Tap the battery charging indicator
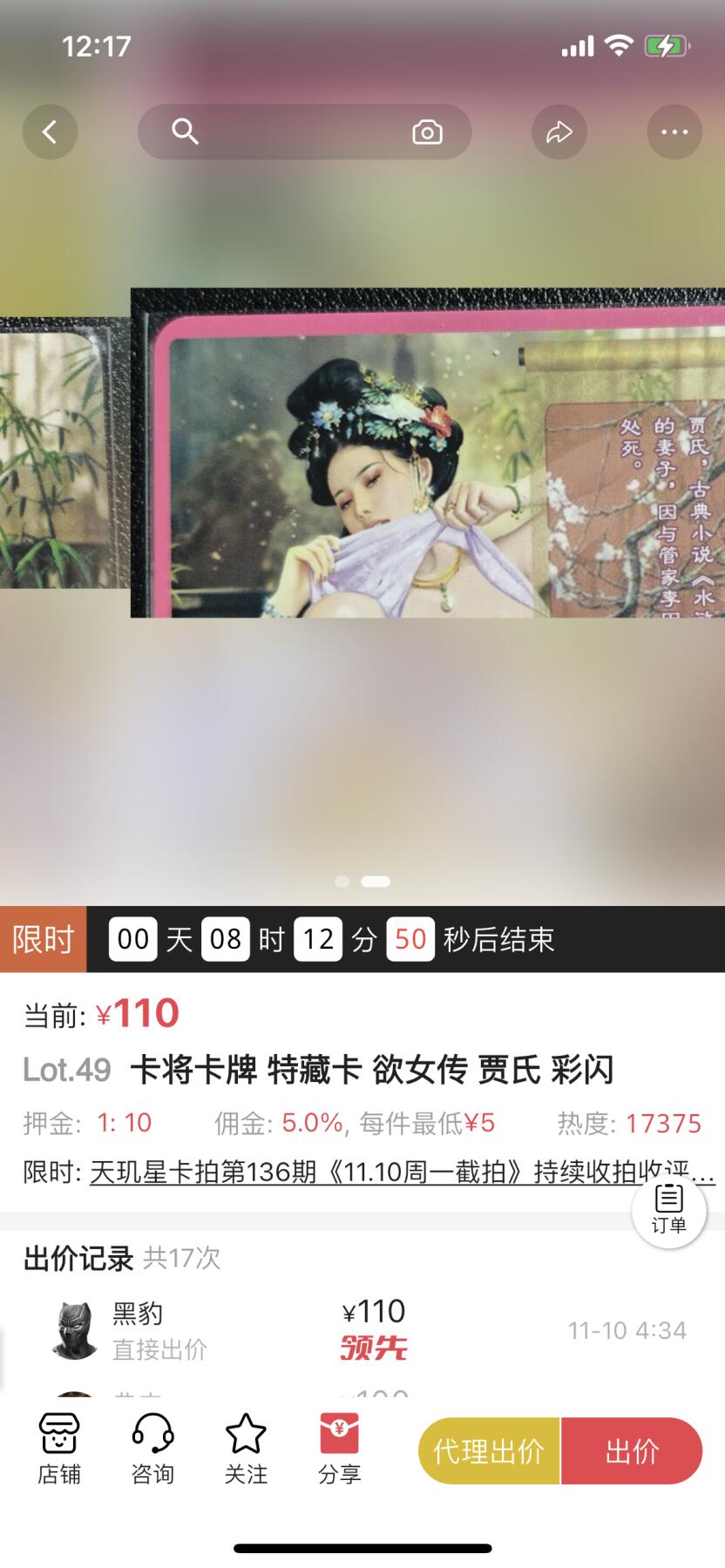The image size is (725, 1568). 665,47
